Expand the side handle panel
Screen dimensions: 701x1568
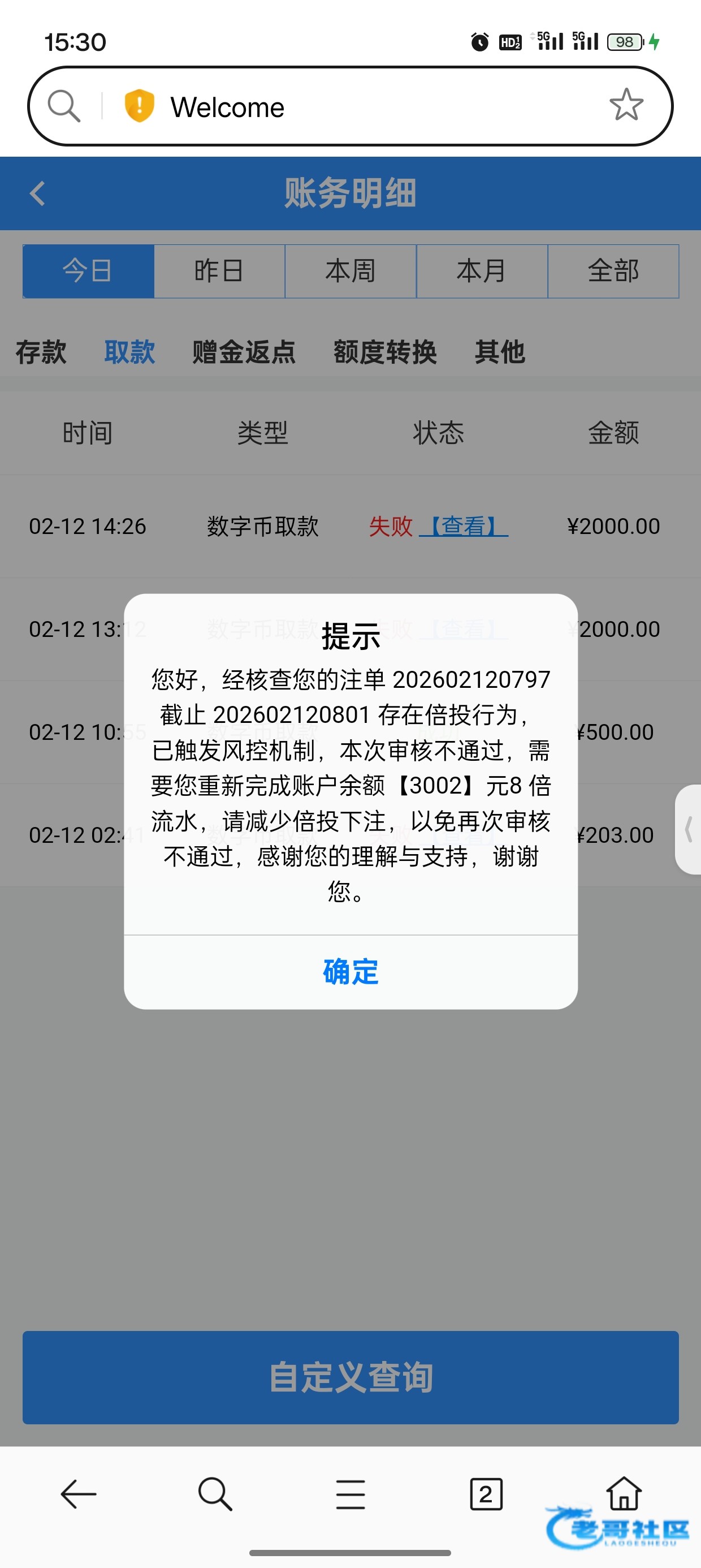(x=689, y=830)
